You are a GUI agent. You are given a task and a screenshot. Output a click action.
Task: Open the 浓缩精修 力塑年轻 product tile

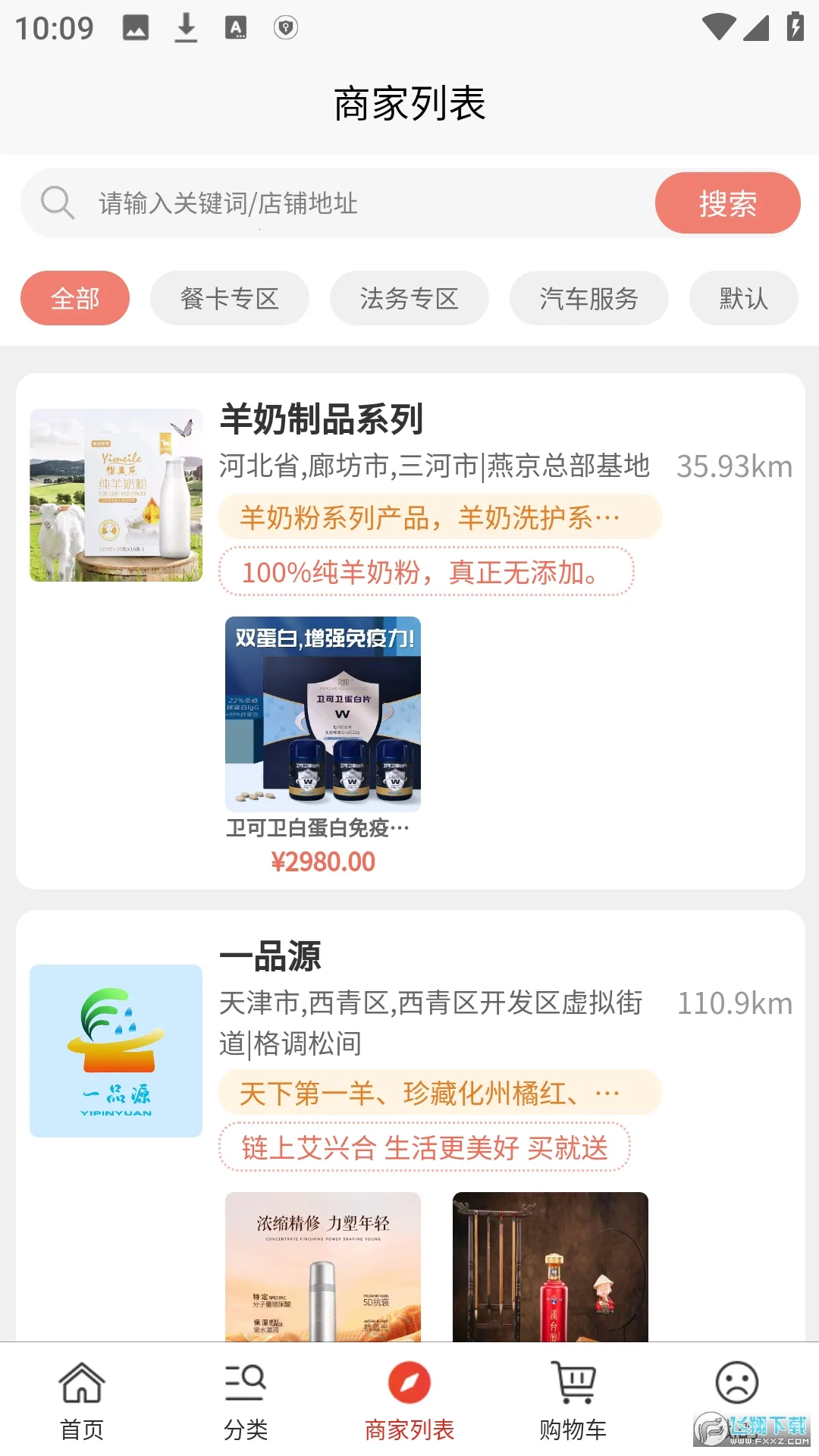click(x=323, y=1266)
